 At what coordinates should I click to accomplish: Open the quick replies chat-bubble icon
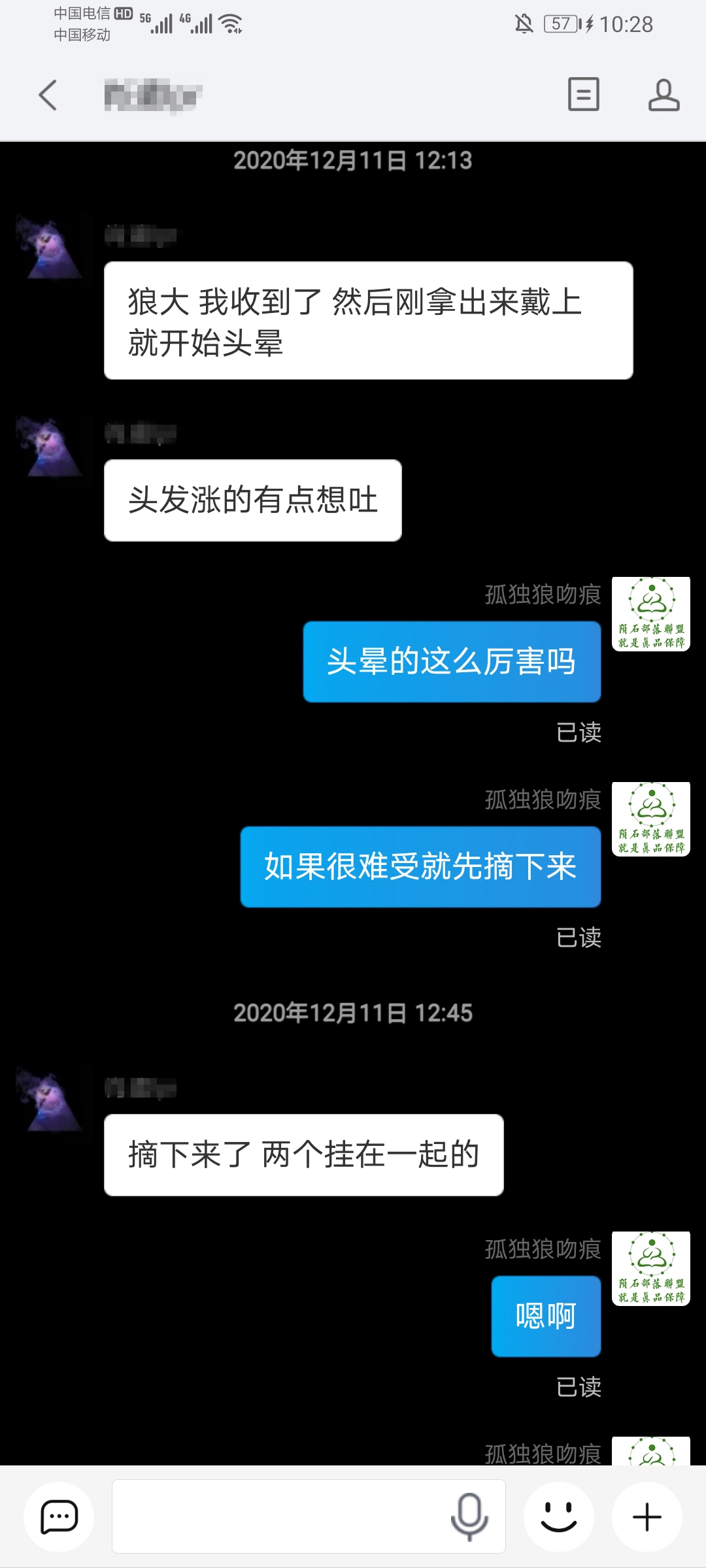(59, 1516)
